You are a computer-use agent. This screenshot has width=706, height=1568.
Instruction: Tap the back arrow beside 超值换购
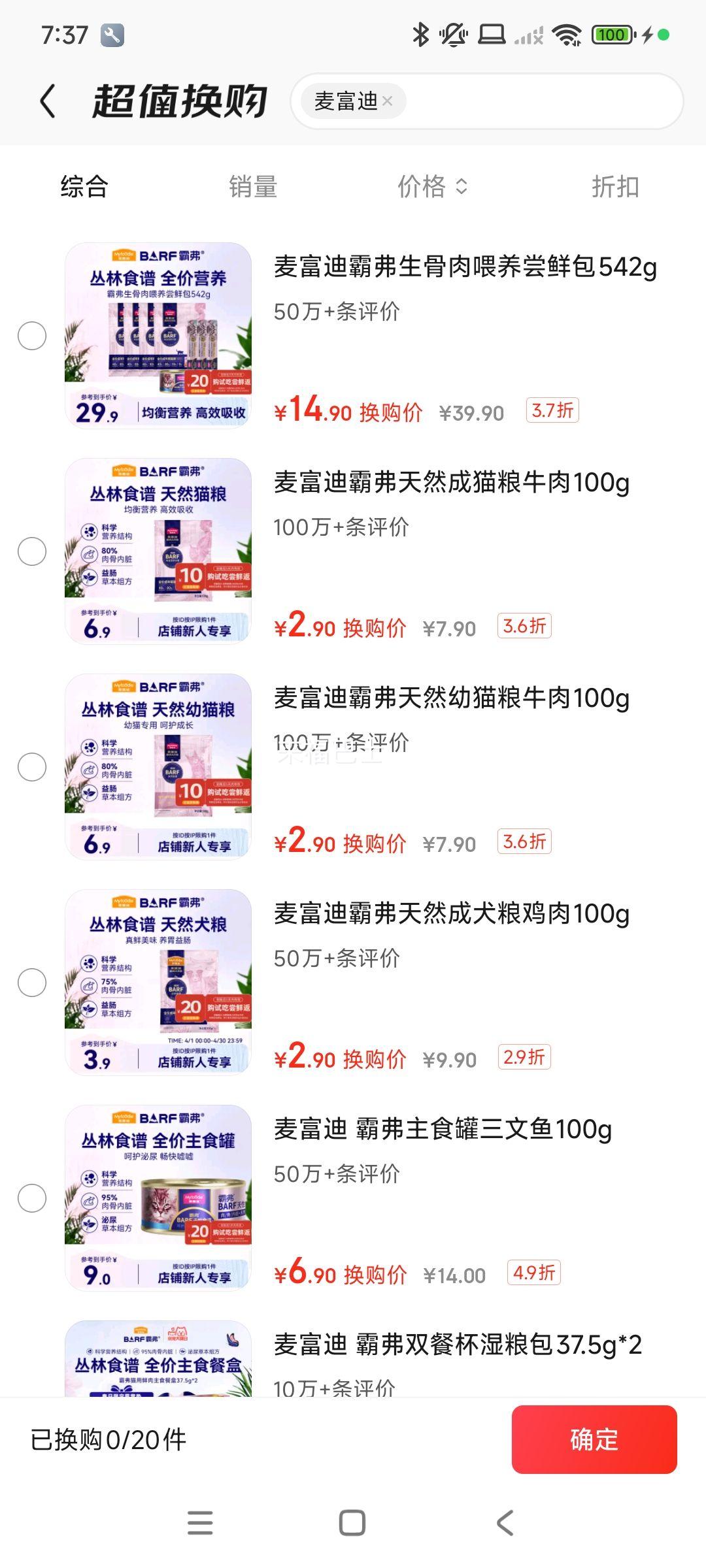click(48, 101)
